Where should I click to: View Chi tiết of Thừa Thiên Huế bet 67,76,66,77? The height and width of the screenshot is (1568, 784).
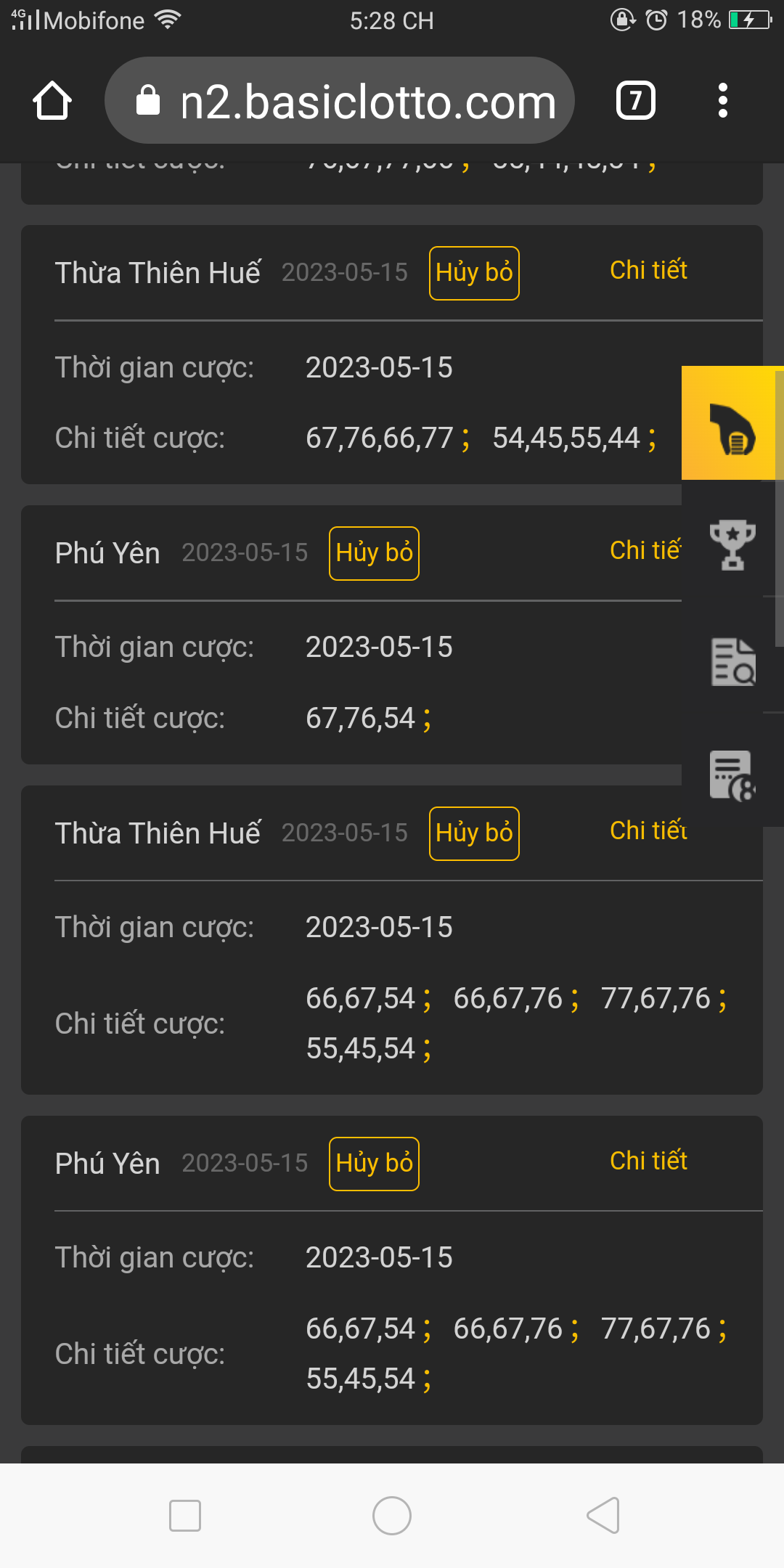click(x=648, y=270)
